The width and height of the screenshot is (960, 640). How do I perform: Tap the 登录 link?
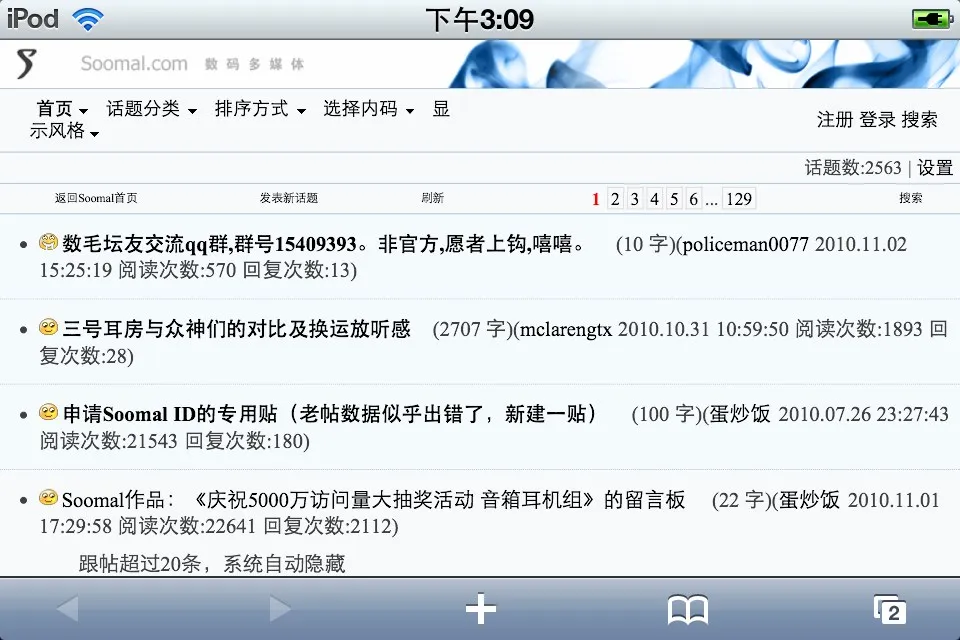click(877, 120)
